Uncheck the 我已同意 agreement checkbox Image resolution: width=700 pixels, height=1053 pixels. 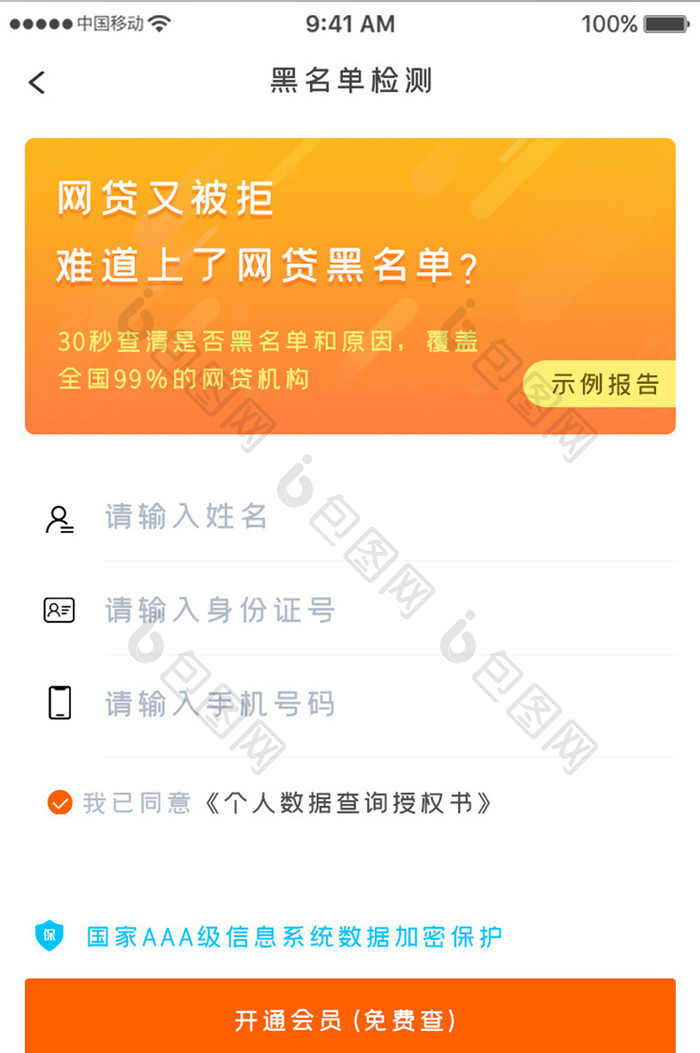[60, 802]
